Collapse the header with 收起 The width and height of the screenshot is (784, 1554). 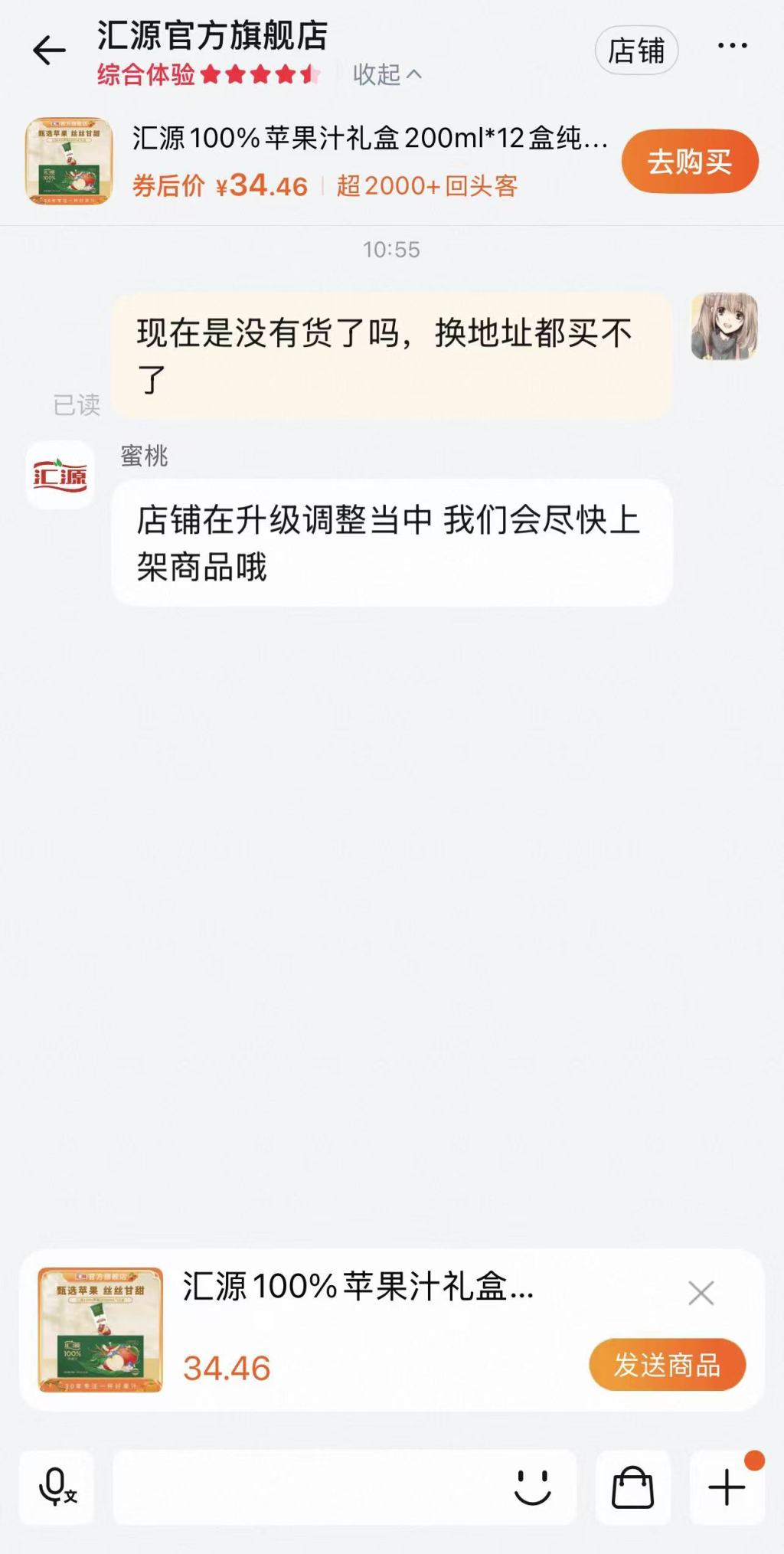pos(387,74)
